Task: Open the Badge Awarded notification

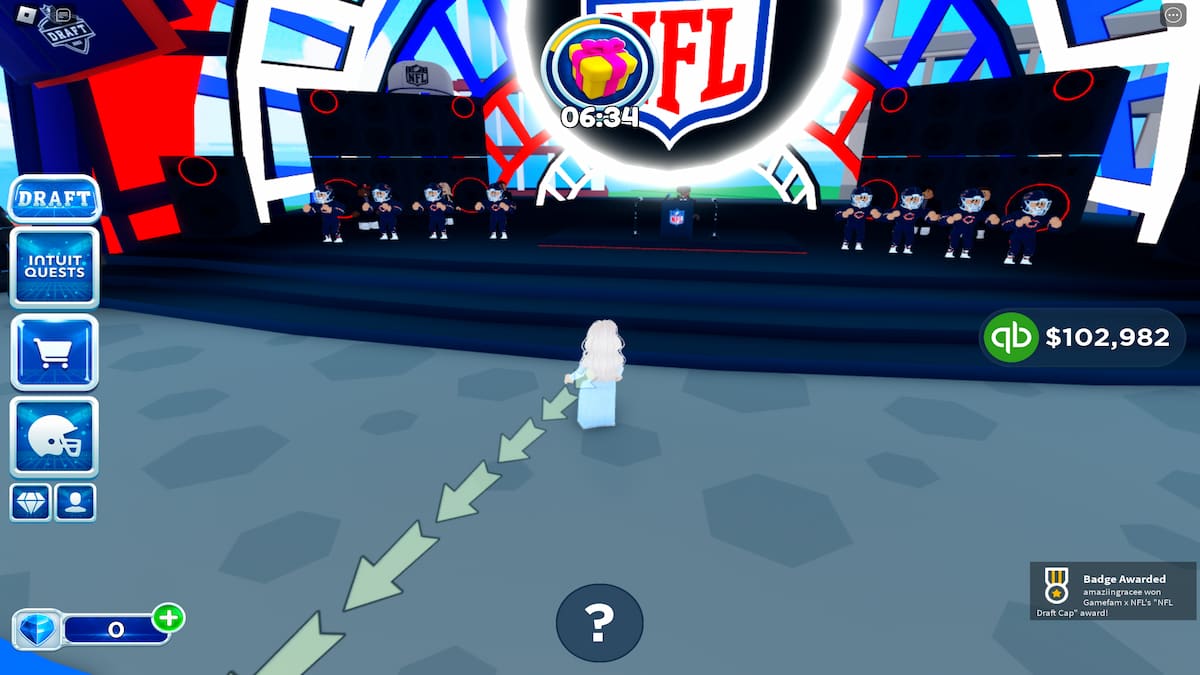Action: click(x=1113, y=591)
